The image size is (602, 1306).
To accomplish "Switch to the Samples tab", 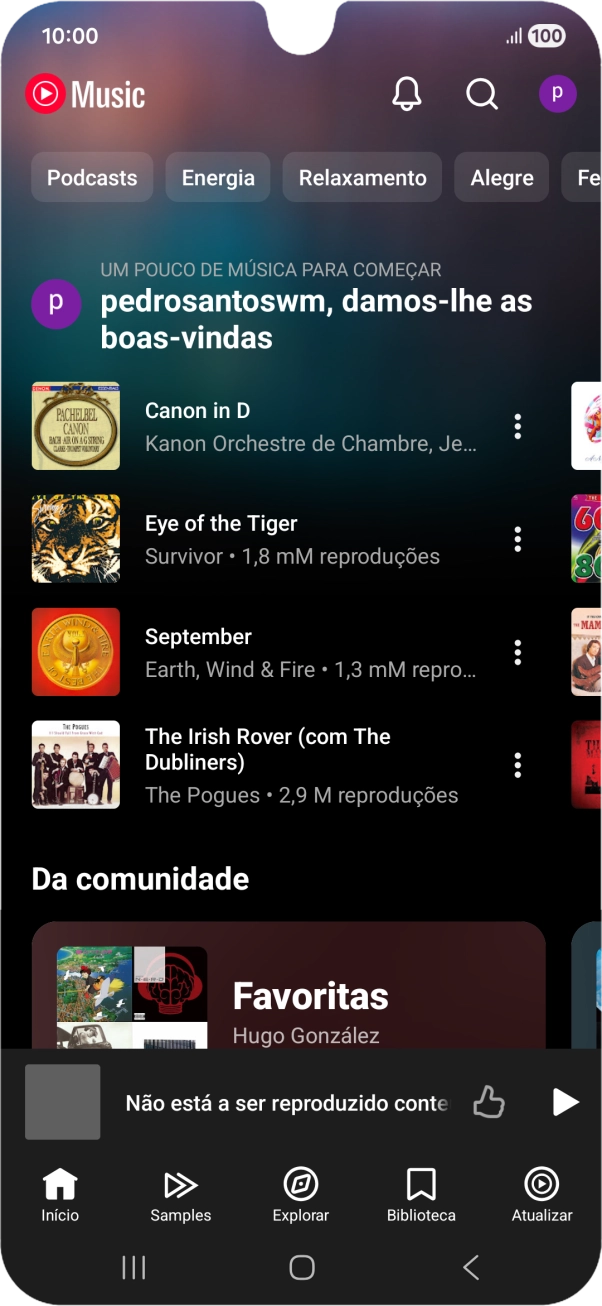I will (181, 1195).
